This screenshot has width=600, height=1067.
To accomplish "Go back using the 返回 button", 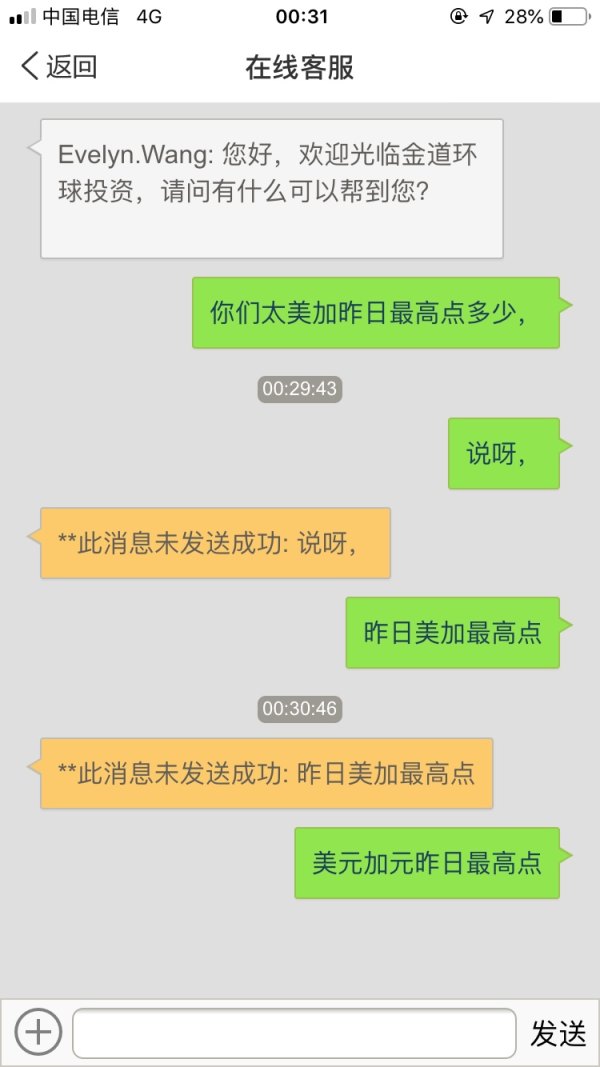I will click(59, 67).
